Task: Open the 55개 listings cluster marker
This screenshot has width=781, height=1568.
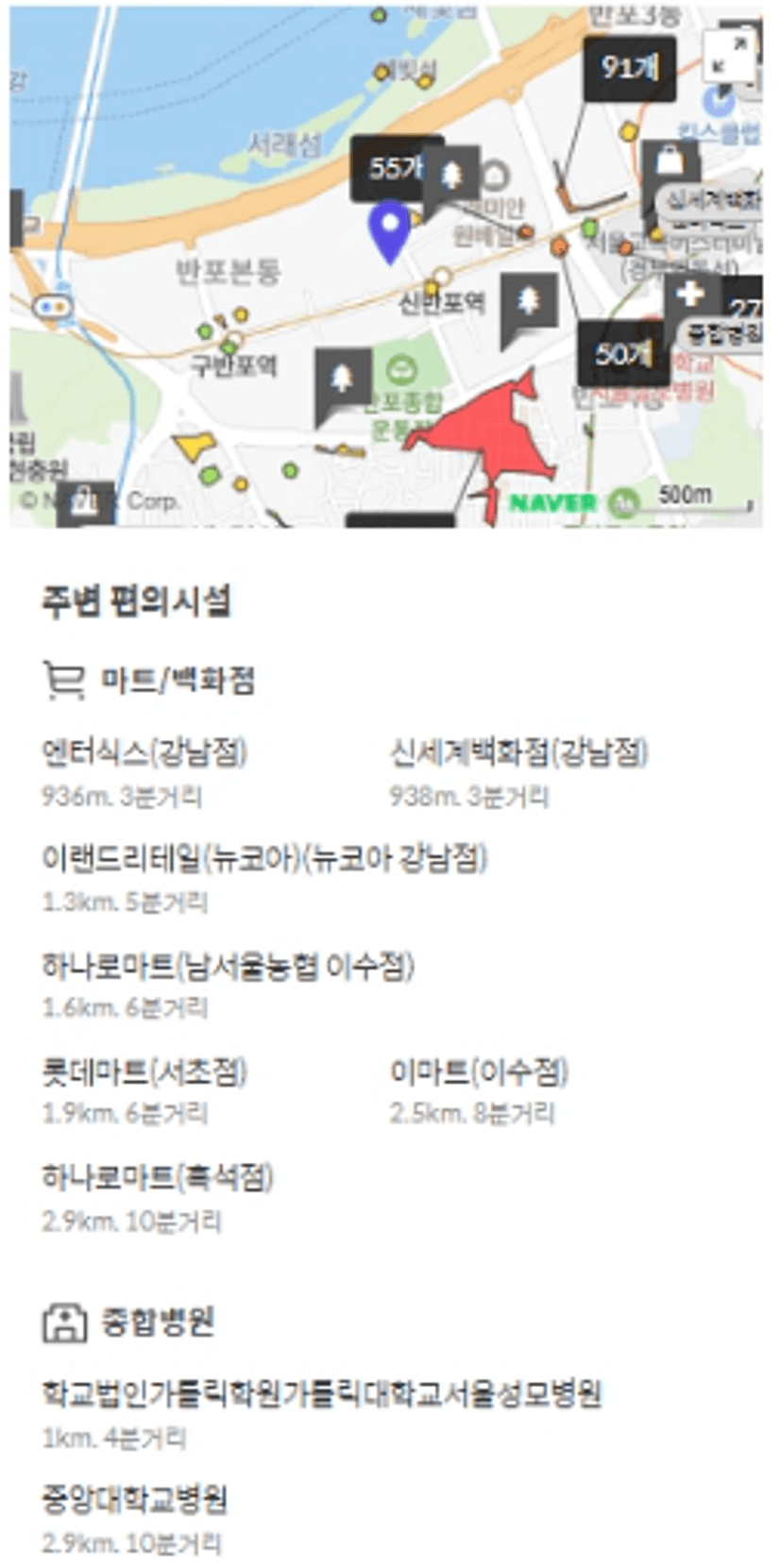Action: point(389,168)
